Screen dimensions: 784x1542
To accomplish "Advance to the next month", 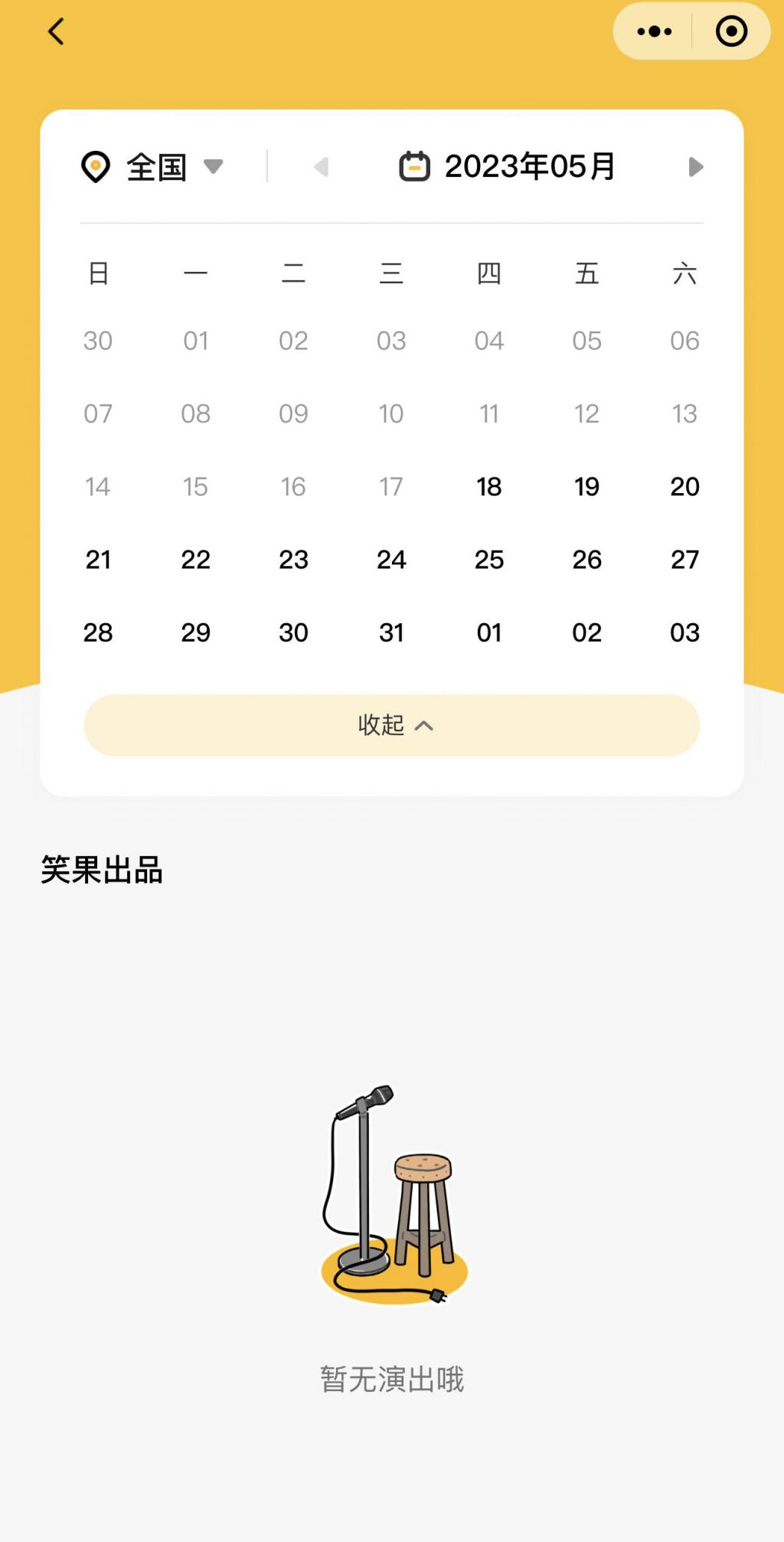I will pyautogui.click(x=695, y=167).
